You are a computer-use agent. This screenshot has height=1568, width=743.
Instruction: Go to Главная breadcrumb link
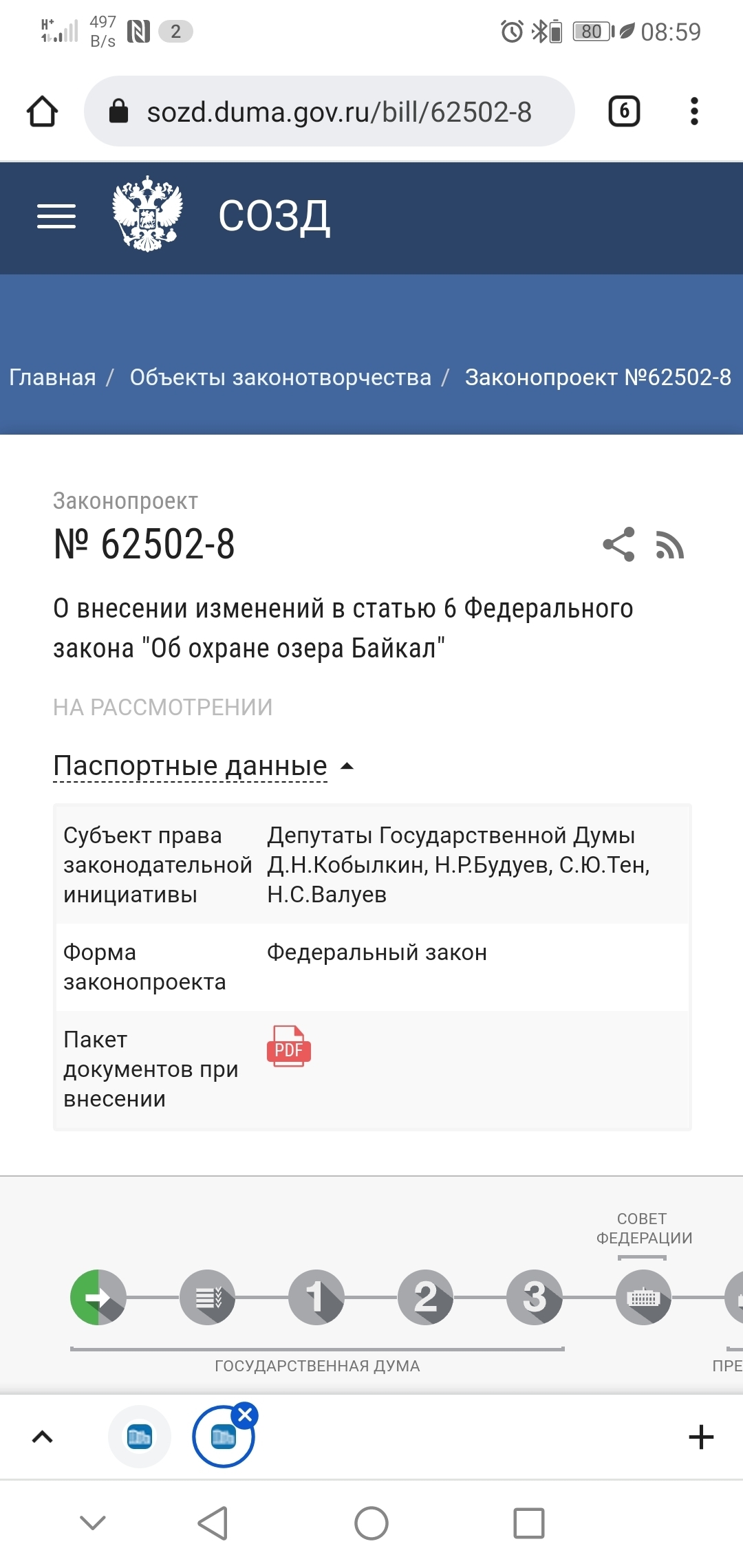52,377
